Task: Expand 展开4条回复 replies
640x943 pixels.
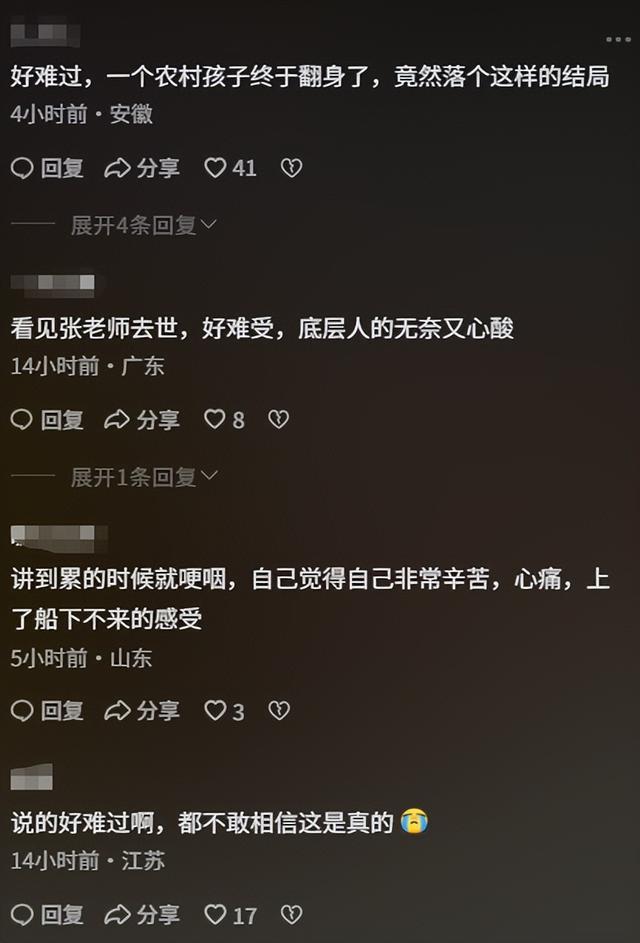Action: pyautogui.click(x=143, y=225)
